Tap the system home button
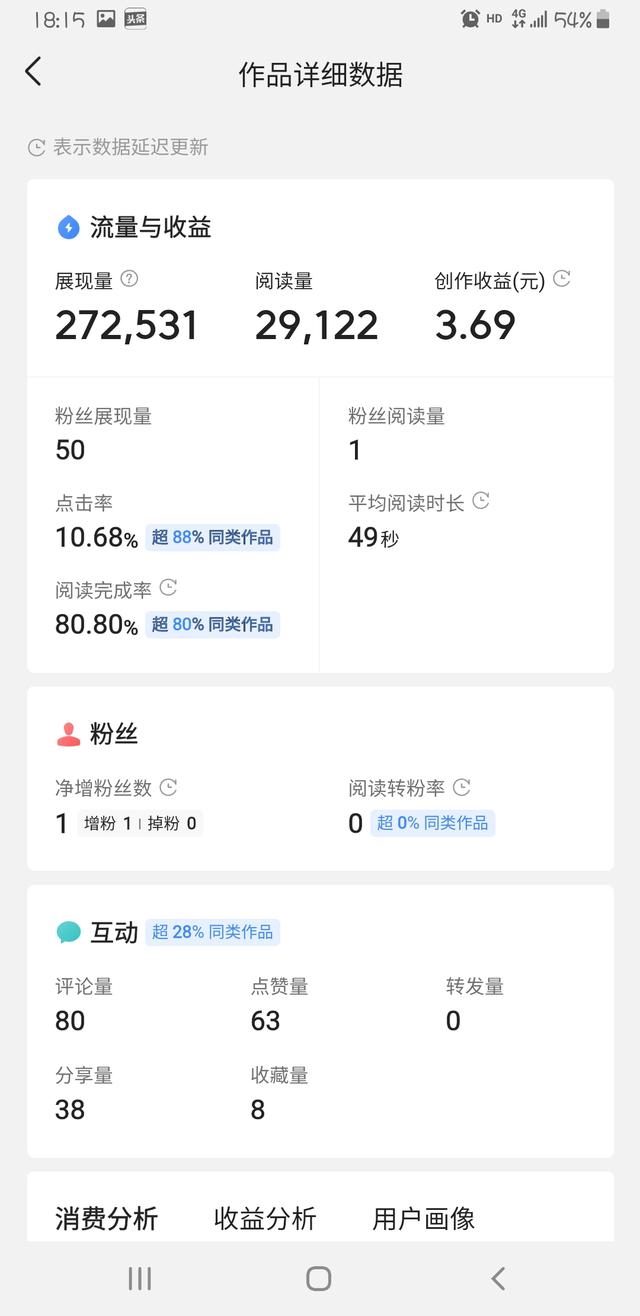Image resolution: width=640 pixels, height=1316 pixels. click(x=319, y=1278)
